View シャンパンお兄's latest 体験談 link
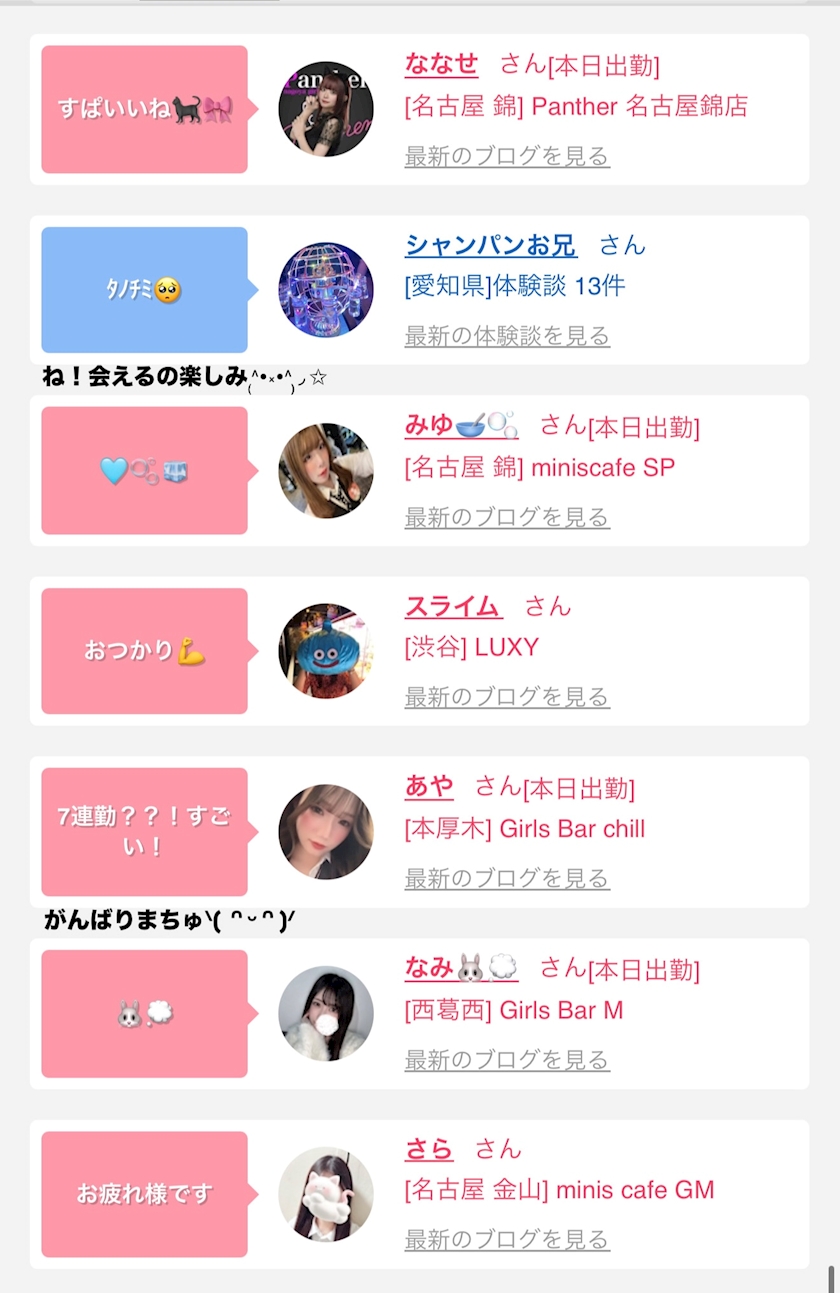 point(507,336)
